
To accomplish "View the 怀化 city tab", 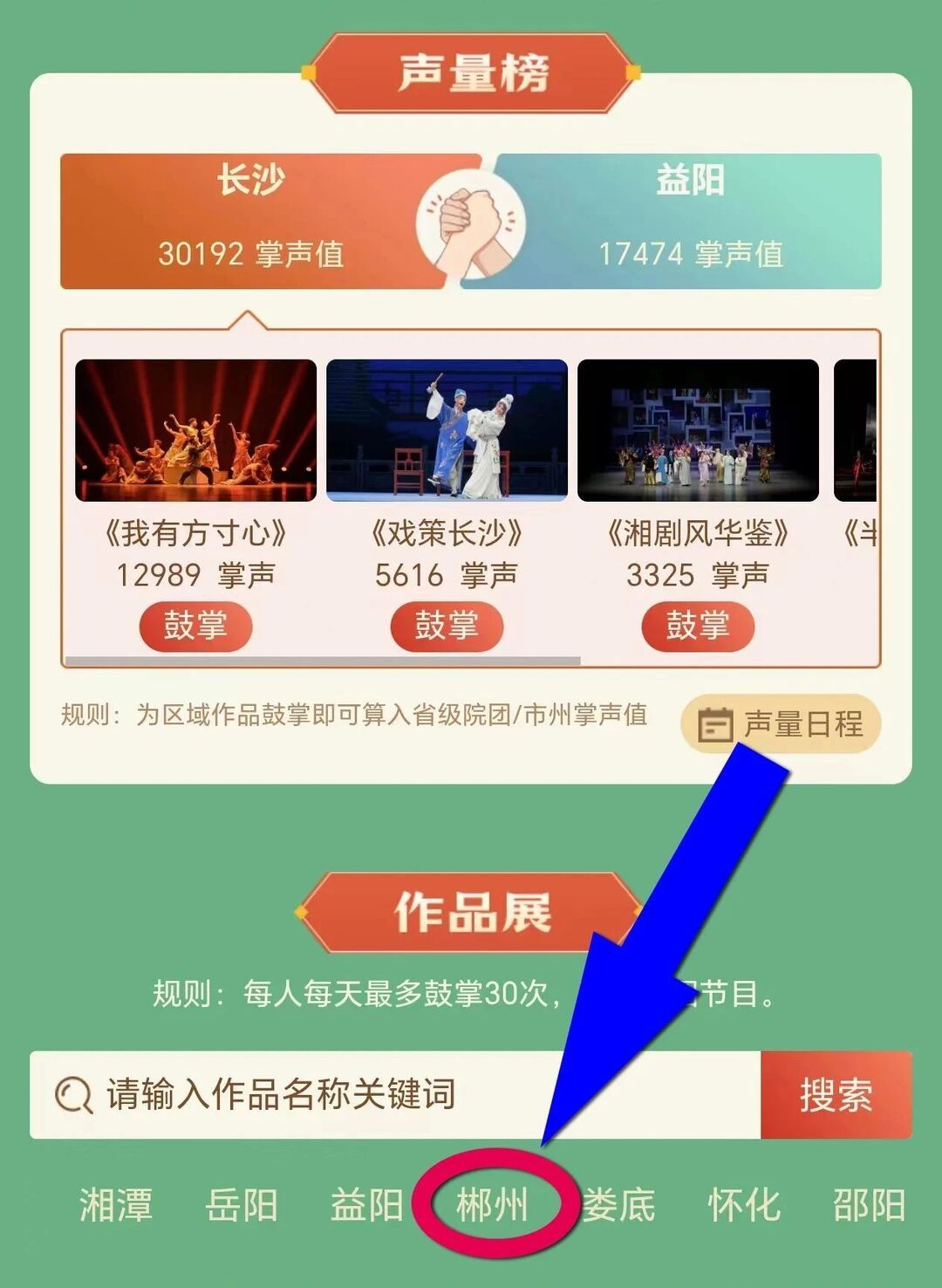I will point(744,1205).
